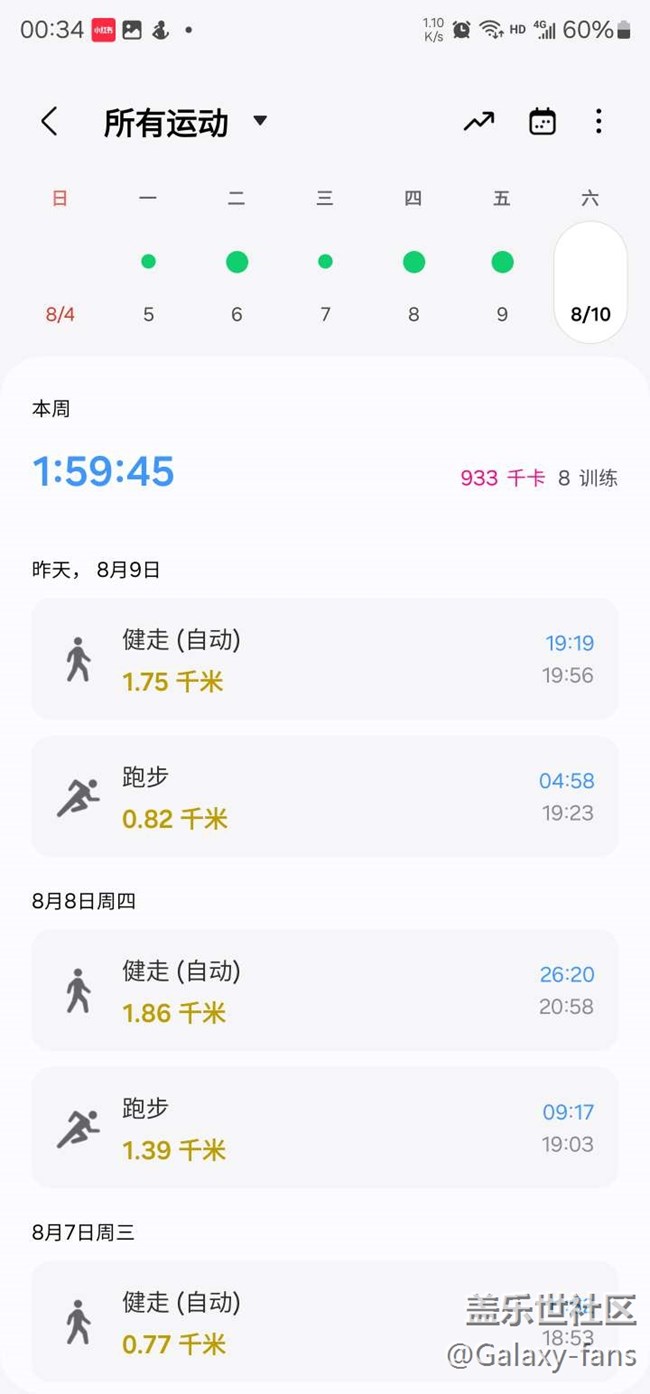Viewport: 650px width, 1394px height.
Task: Open the three-dot overflow menu
Action: pyautogui.click(x=598, y=122)
